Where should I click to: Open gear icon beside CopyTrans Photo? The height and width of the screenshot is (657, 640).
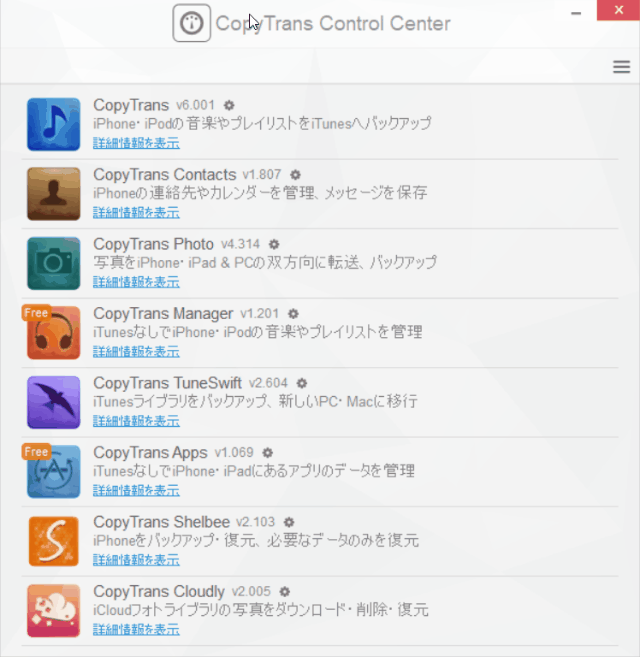pyautogui.click(x=275, y=244)
